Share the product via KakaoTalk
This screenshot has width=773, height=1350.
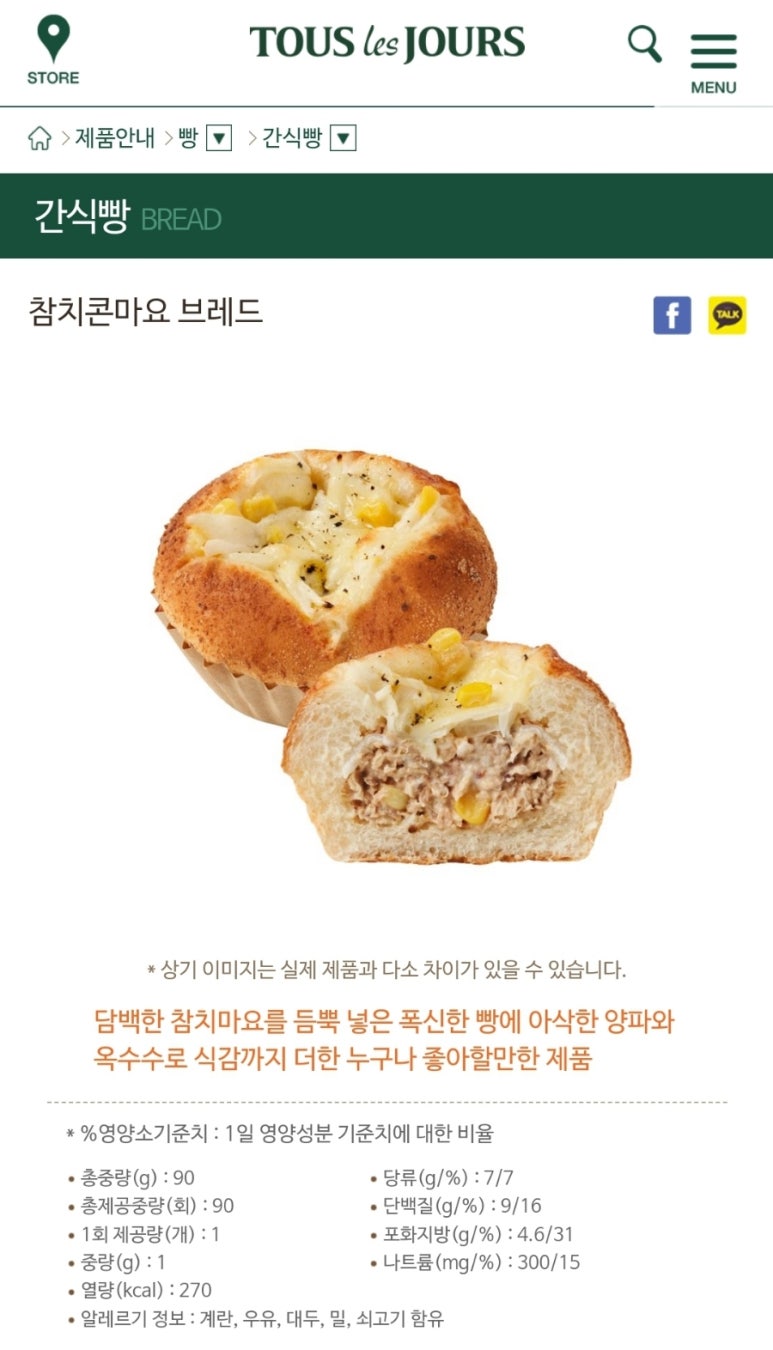click(727, 315)
